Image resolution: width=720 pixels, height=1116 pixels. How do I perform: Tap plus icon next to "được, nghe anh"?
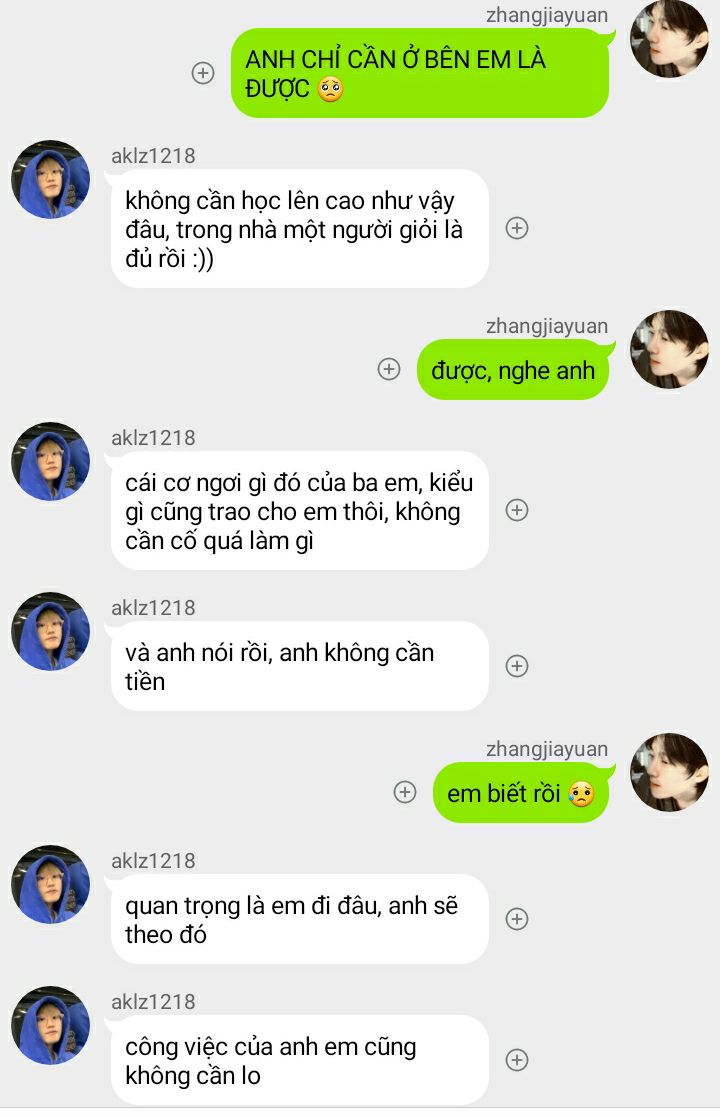(x=389, y=369)
